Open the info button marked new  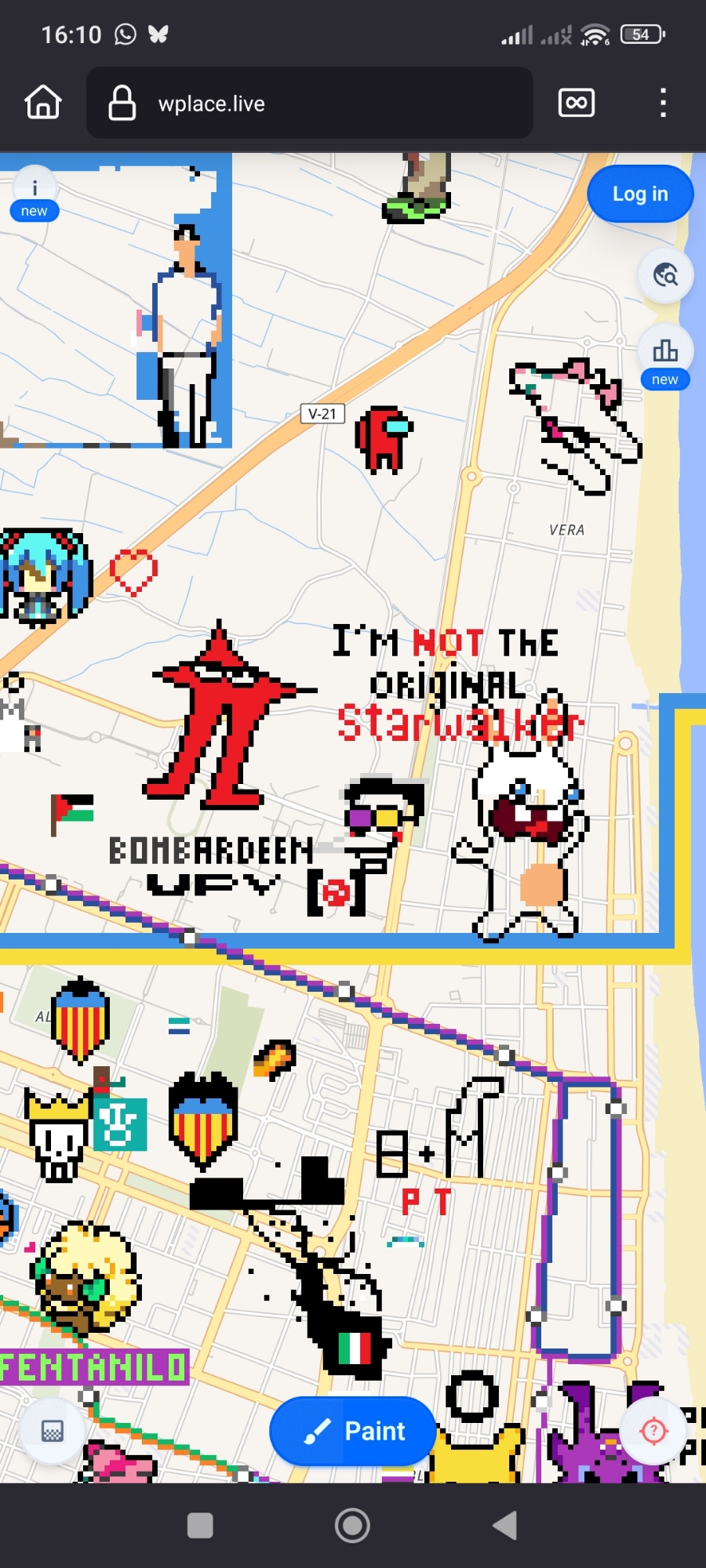(35, 192)
